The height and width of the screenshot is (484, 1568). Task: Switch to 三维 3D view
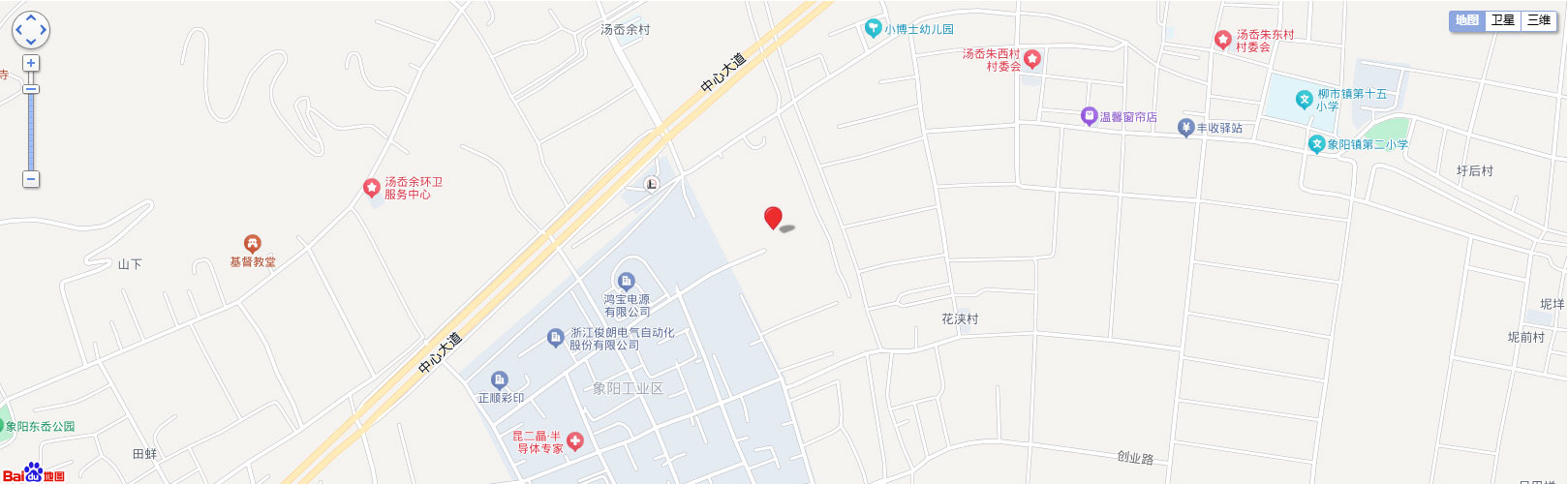tap(1538, 20)
